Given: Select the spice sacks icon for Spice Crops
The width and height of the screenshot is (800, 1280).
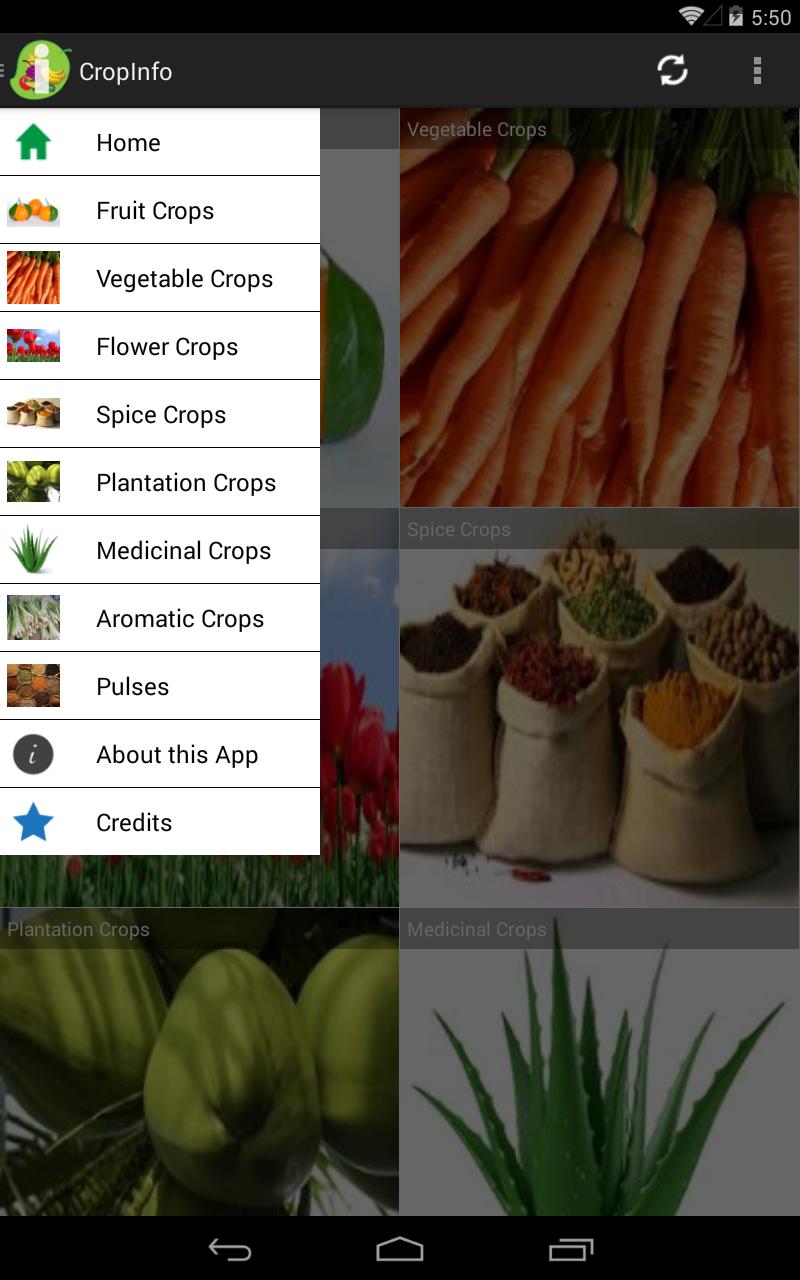Looking at the screenshot, I should pos(34,414).
